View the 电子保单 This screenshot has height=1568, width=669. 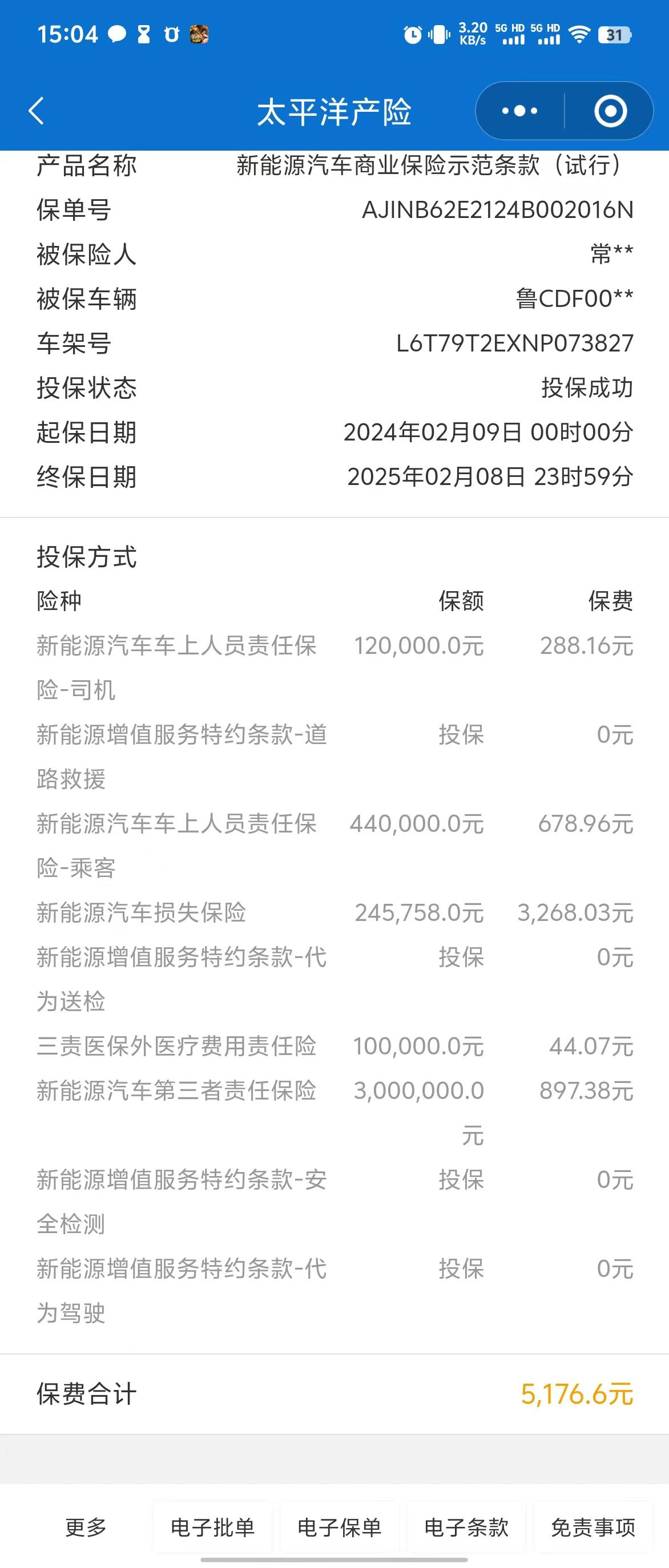coord(339,1526)
